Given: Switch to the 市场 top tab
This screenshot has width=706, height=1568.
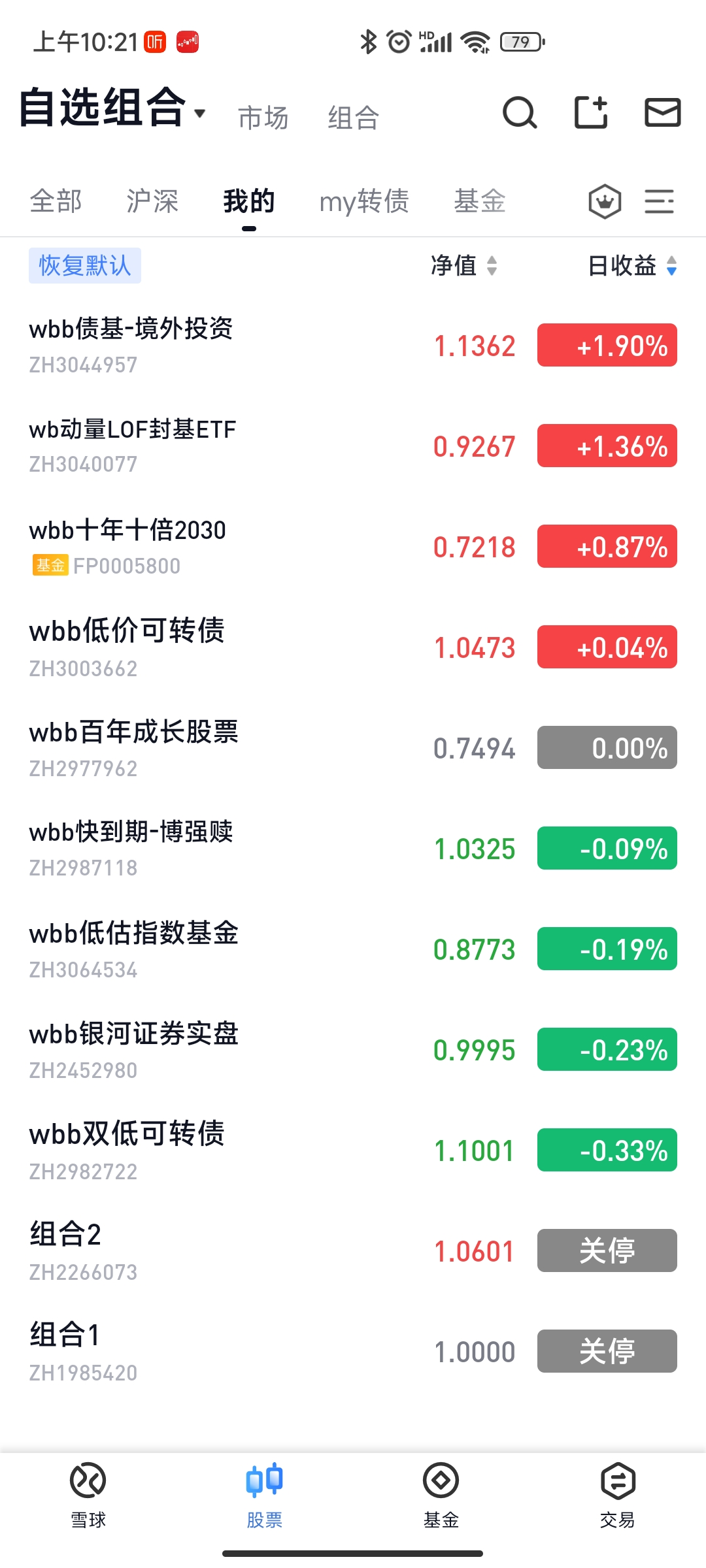Looking at the screenshot, I should 263,118.
